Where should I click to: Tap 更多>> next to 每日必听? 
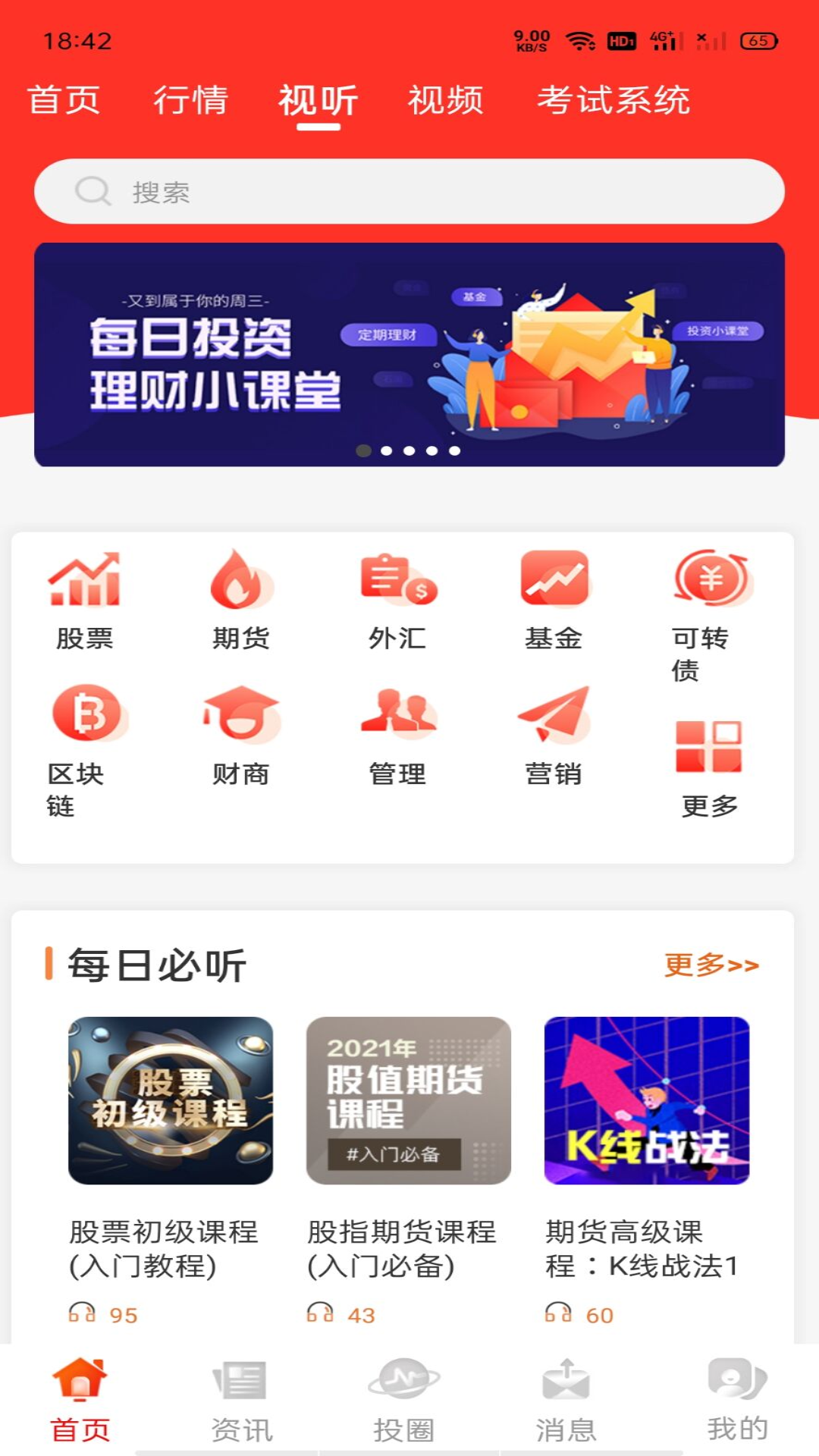click(x=711, y=965)
